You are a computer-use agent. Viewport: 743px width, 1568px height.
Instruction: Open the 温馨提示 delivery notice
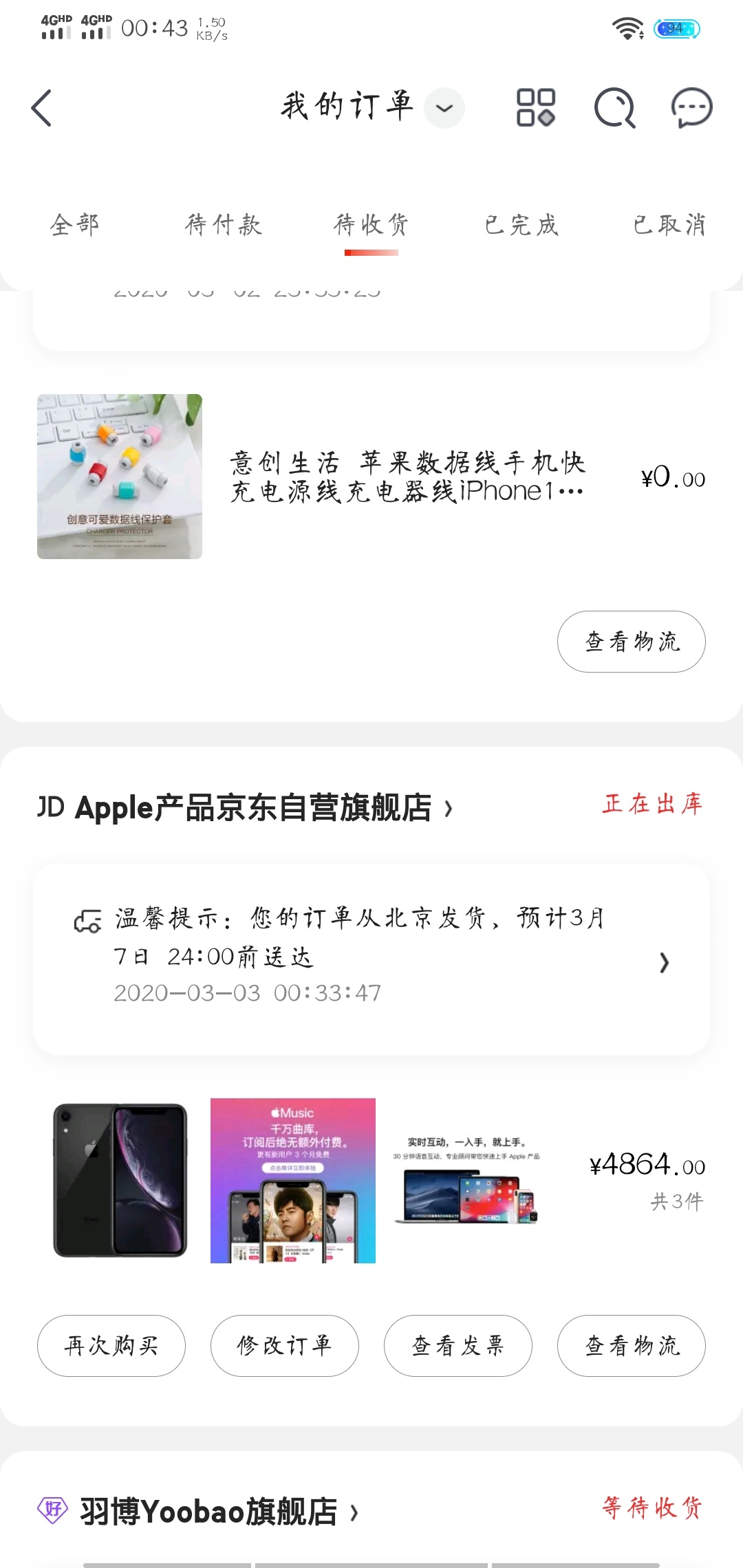click(x=371, y=959)
